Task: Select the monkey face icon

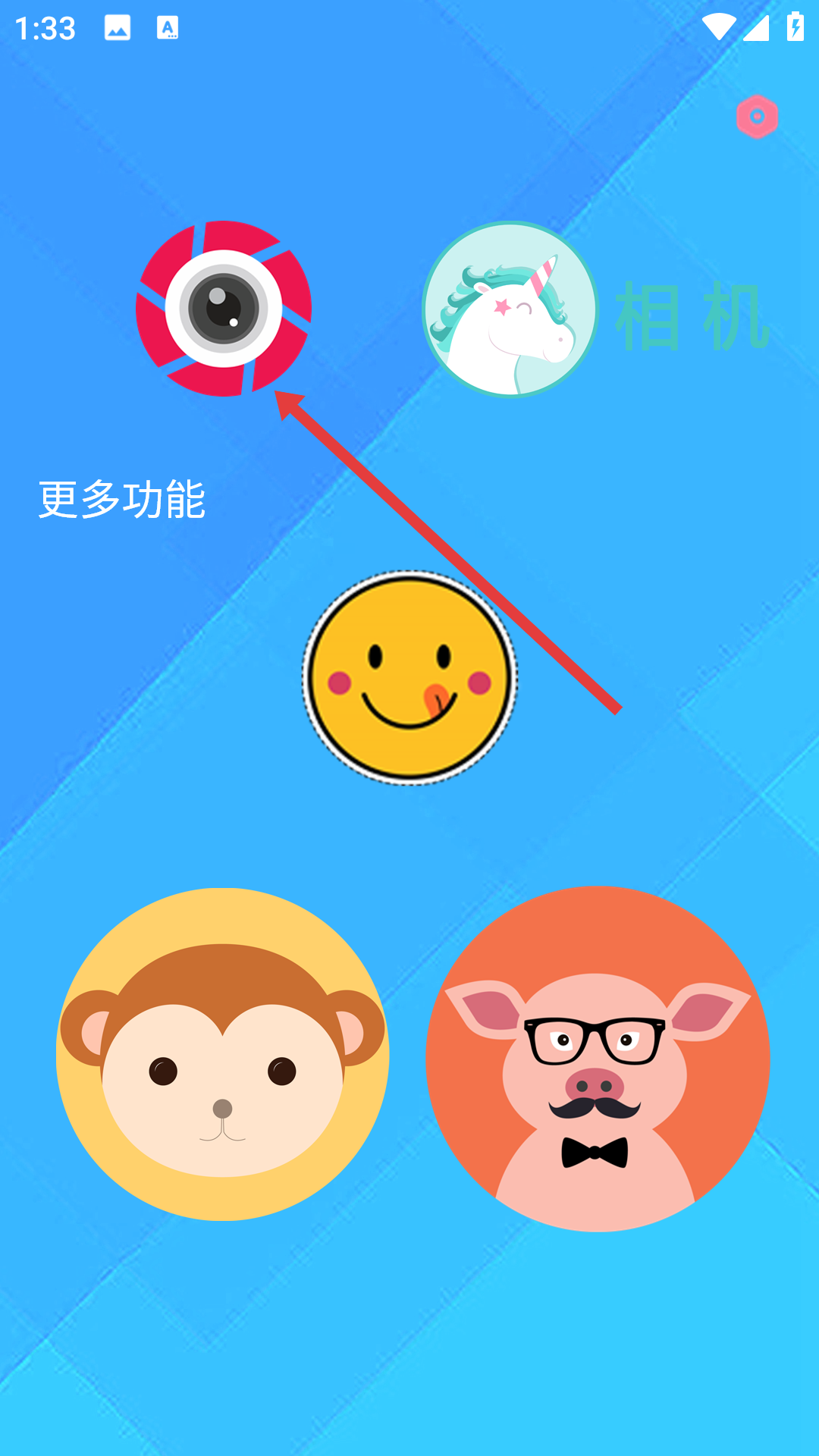Action: (x=222, y=1054)
